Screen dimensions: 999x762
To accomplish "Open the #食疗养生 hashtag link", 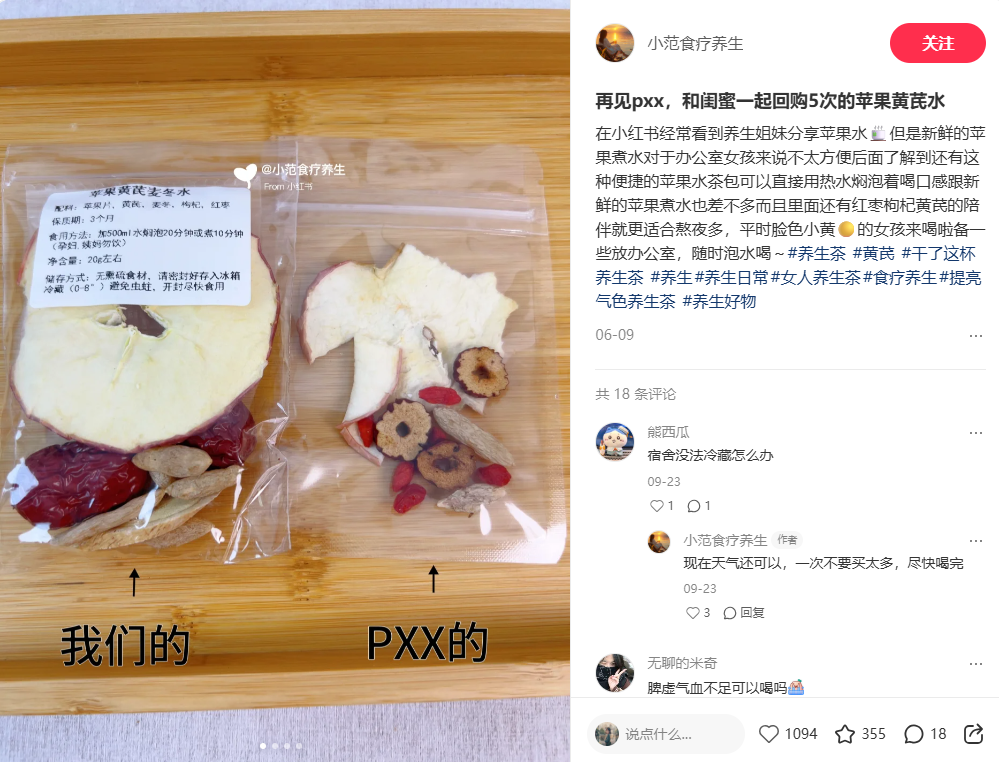I will click(900, 278).
